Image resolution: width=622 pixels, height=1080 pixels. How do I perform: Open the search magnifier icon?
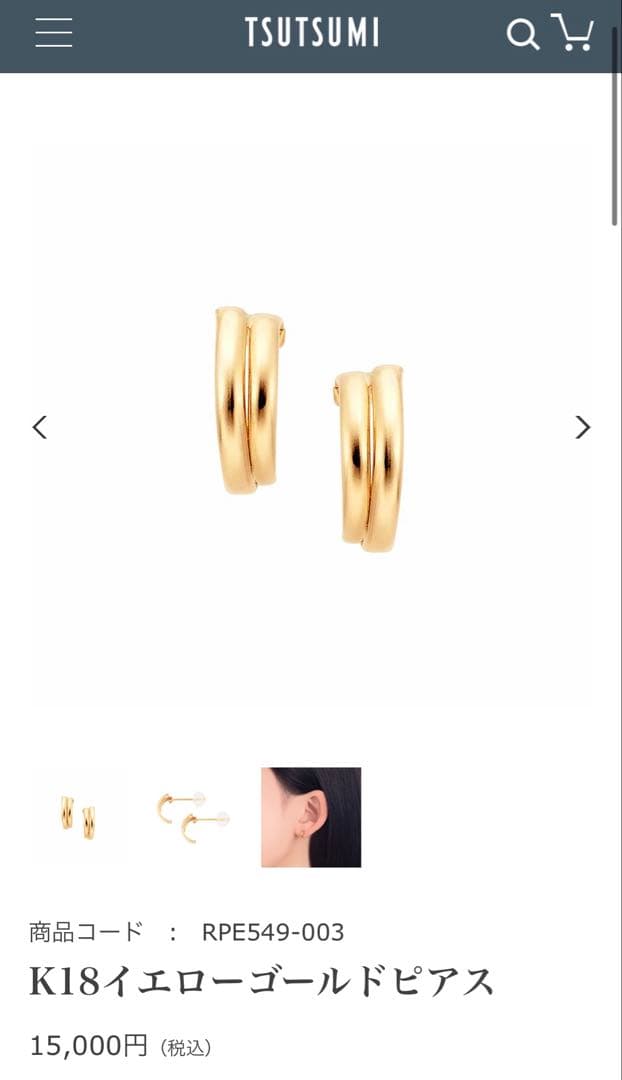coord(522,34)
